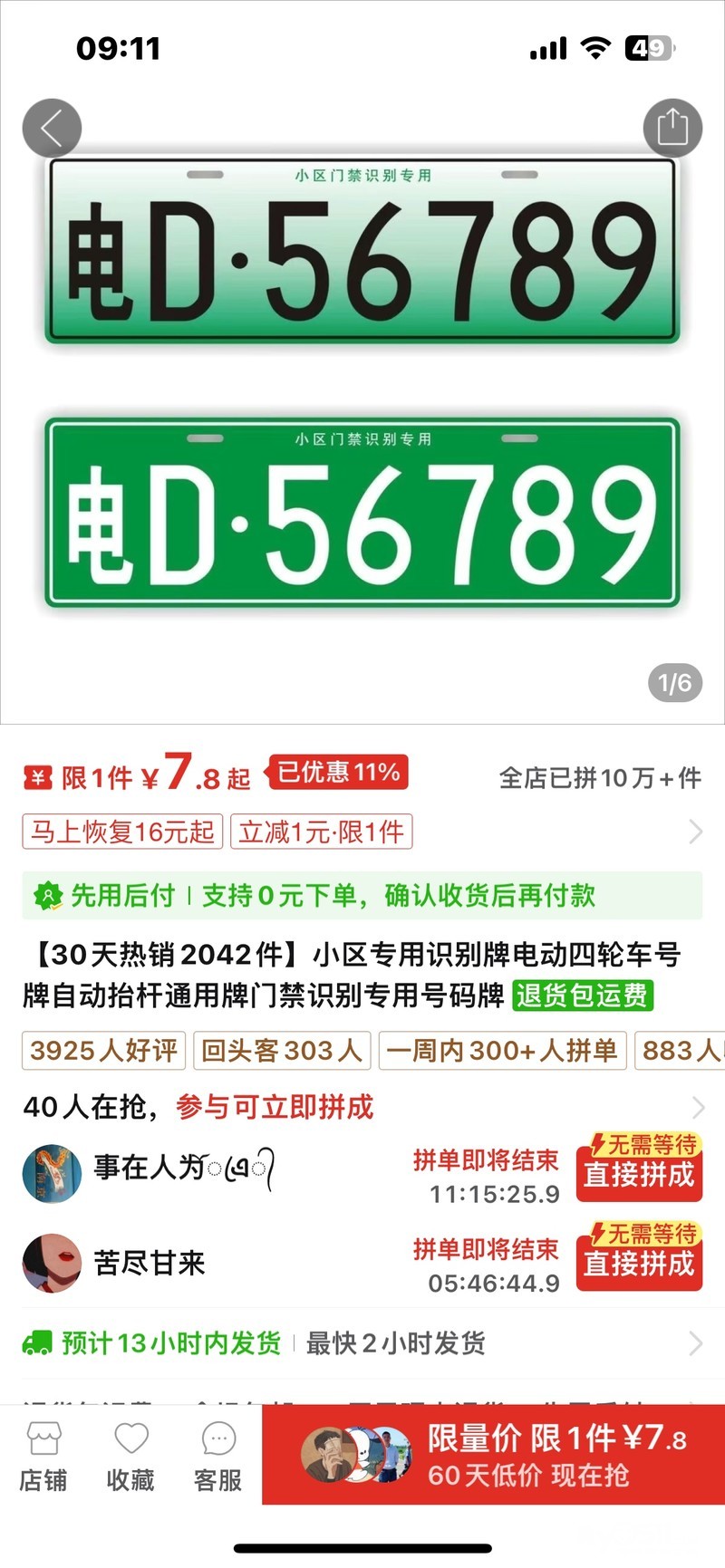View 先用后付 pay-later details
725x1568 pixels.
[x=362, y=896]
